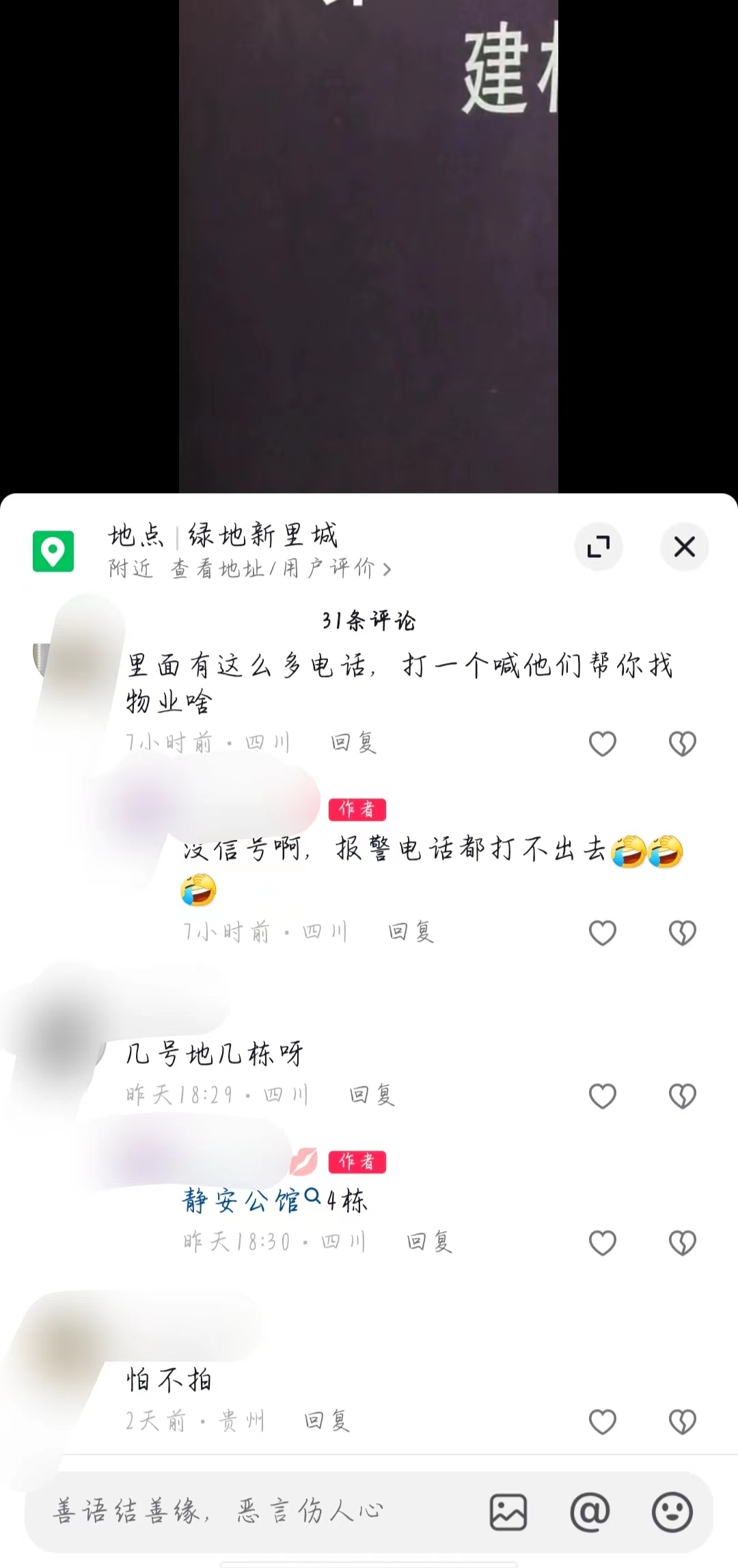Like the comment about 物业啥

coord(602,744)
